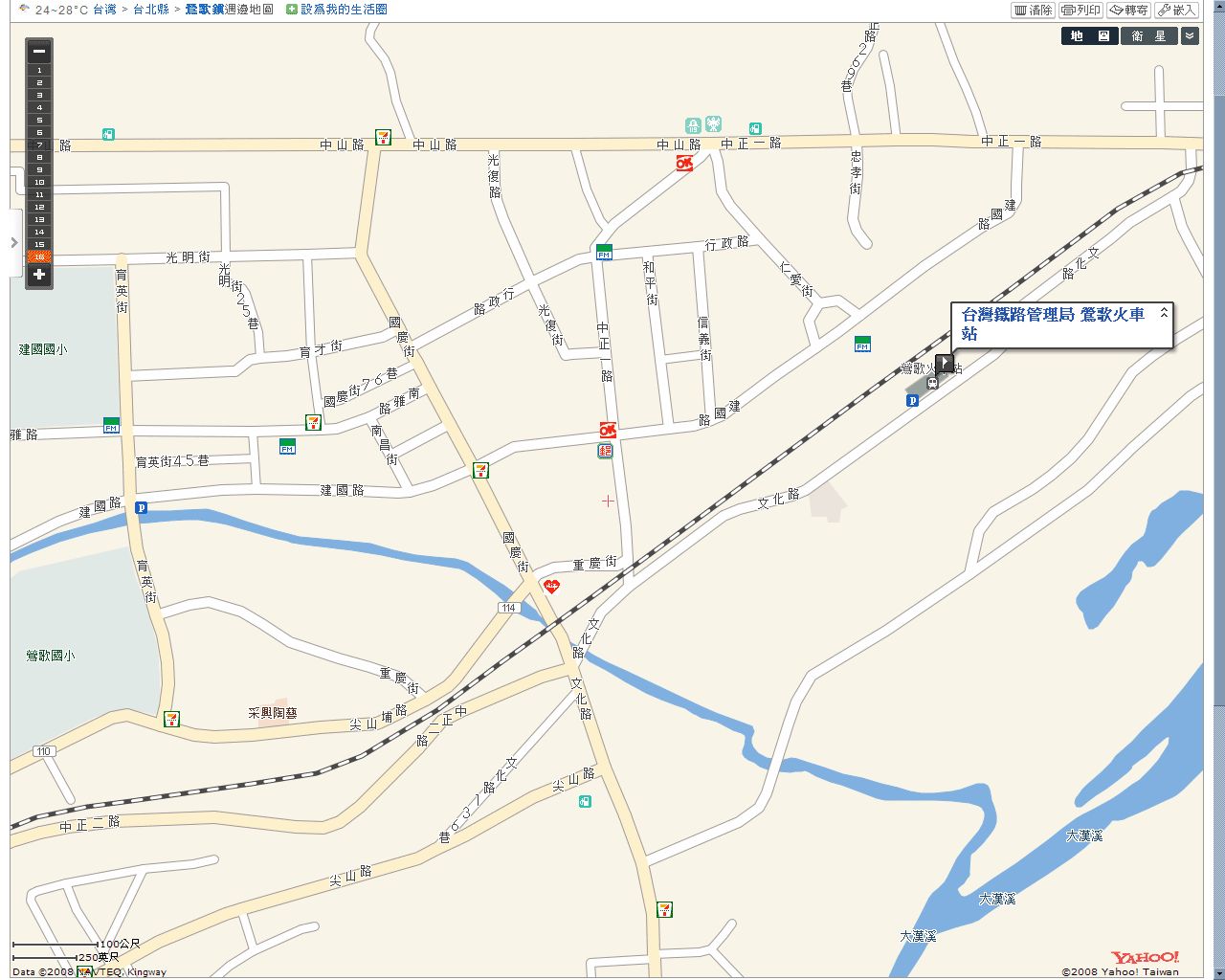The height and width of the screenshot is (980, 1225).
Task: Expand the collapsed left side panel
Action: point(14,243)
